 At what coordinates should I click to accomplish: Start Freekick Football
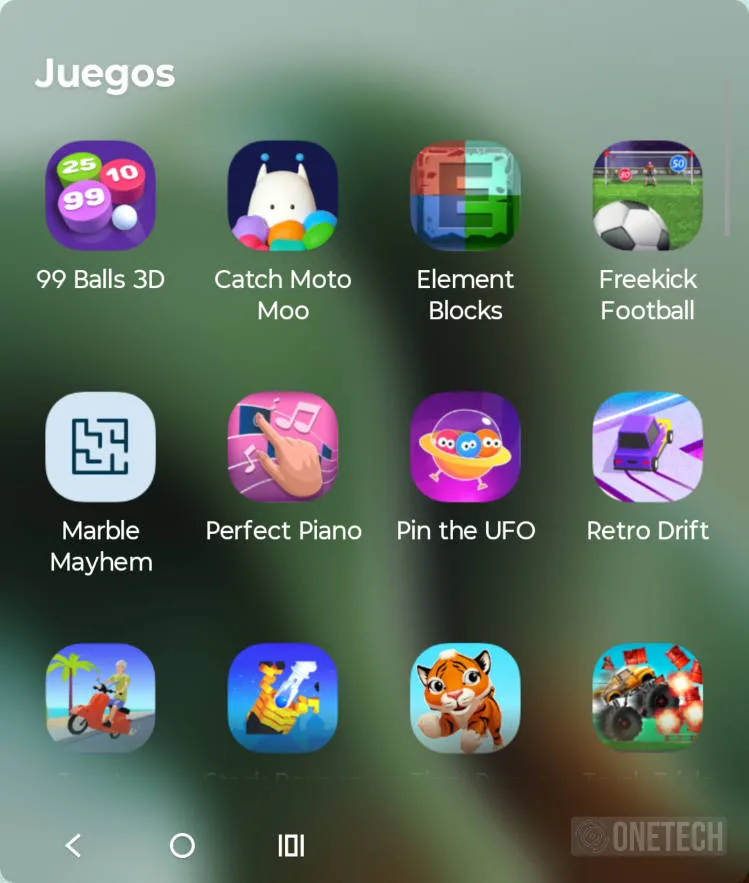point(647,196)
